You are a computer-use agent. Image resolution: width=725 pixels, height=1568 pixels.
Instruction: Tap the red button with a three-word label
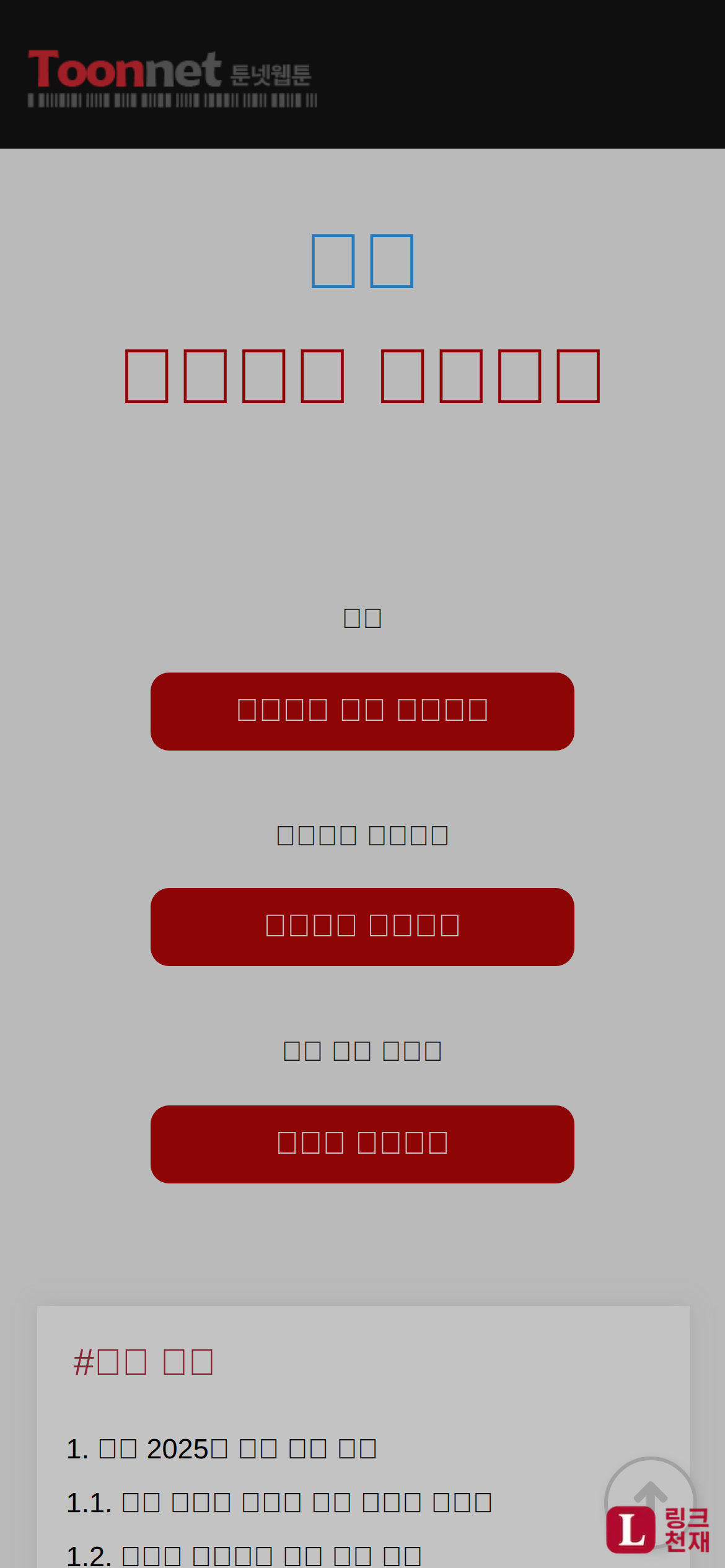tap(362, 711)
